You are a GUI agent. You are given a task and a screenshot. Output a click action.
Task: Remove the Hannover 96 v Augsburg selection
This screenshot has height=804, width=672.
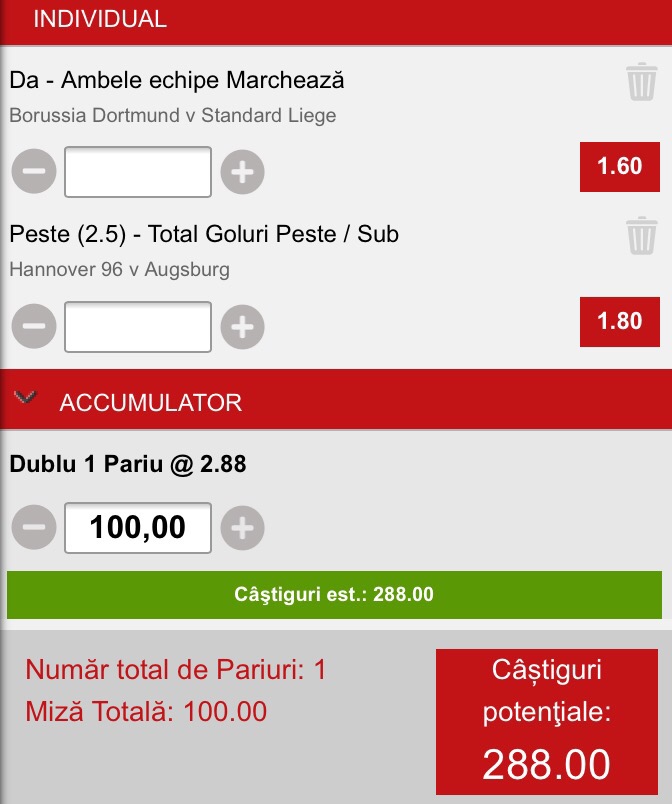click(641, 235)
